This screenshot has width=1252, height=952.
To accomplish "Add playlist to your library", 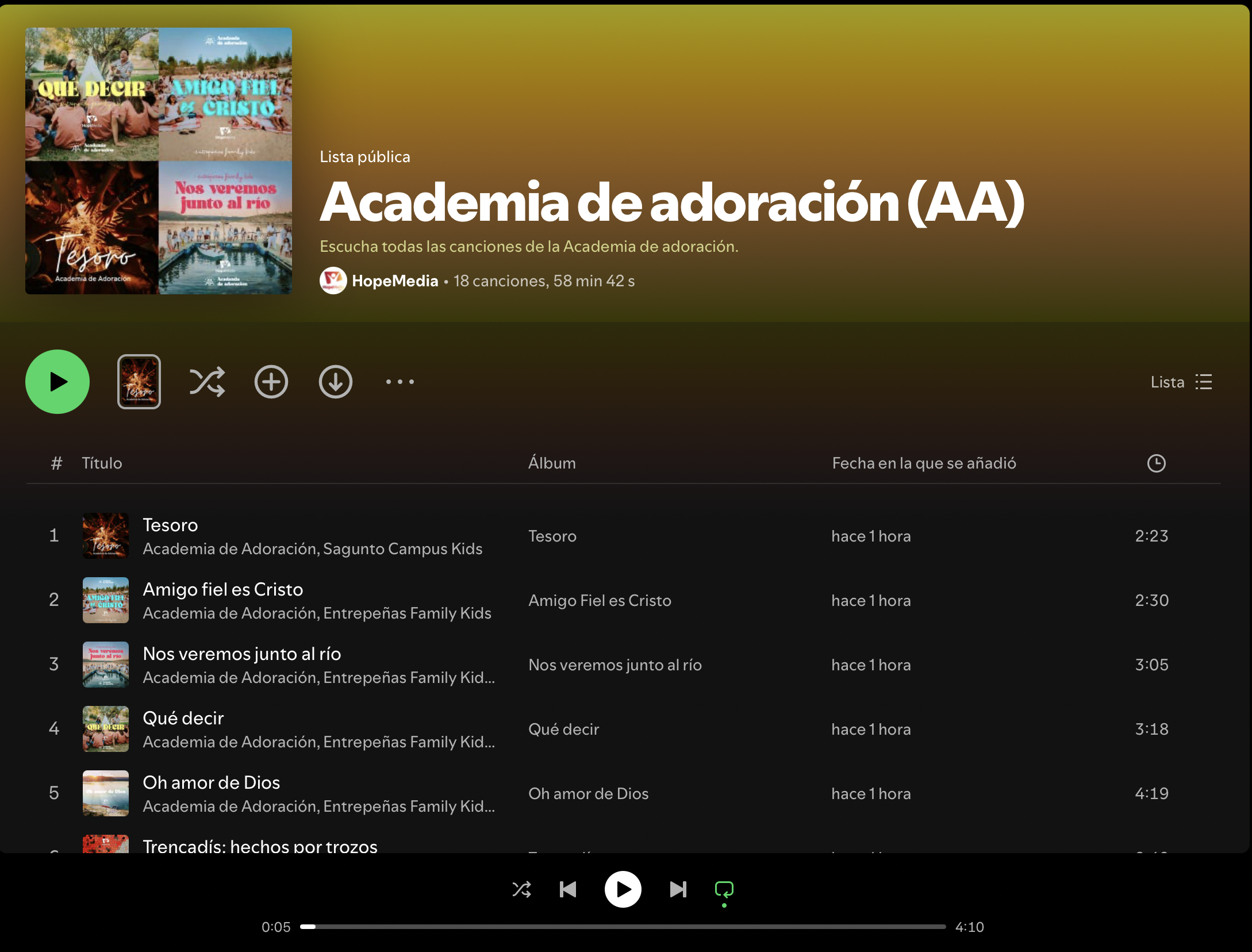I will [271, 382].
